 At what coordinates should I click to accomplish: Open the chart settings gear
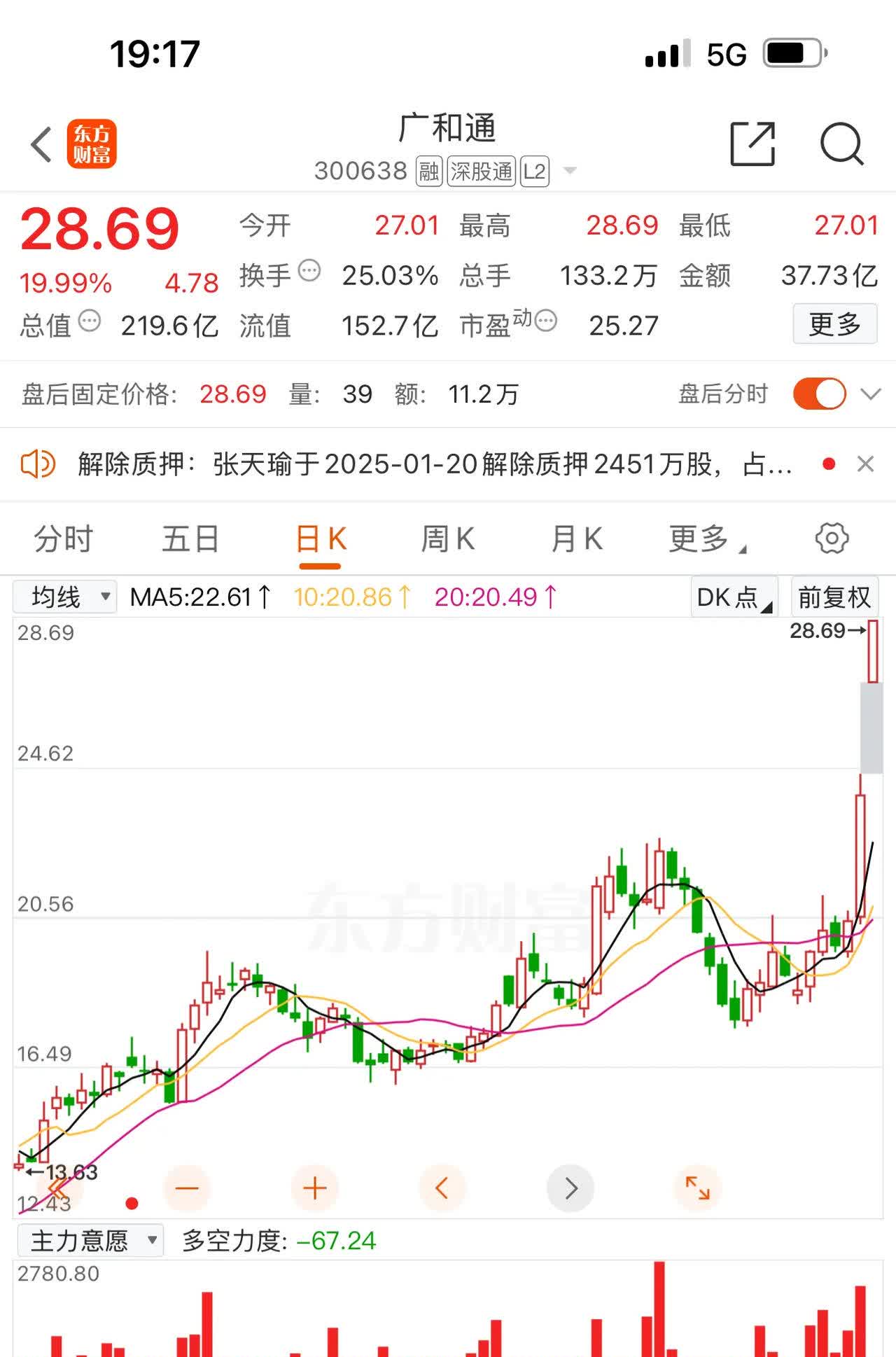click(x=832, y=538)
